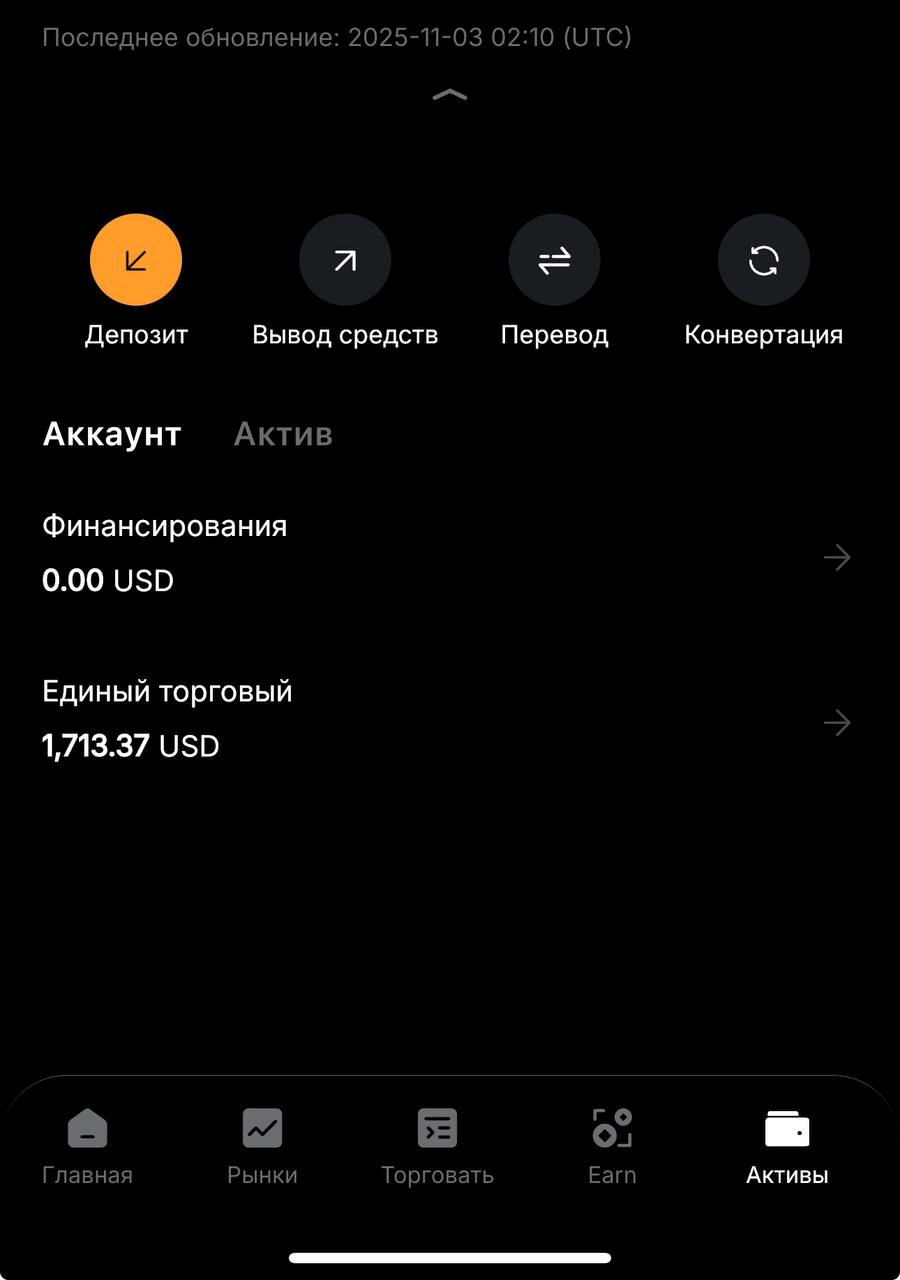900x1280 pixels.
Task: Switch to the Рынки tab
Action: click(x=262, y=1146)
